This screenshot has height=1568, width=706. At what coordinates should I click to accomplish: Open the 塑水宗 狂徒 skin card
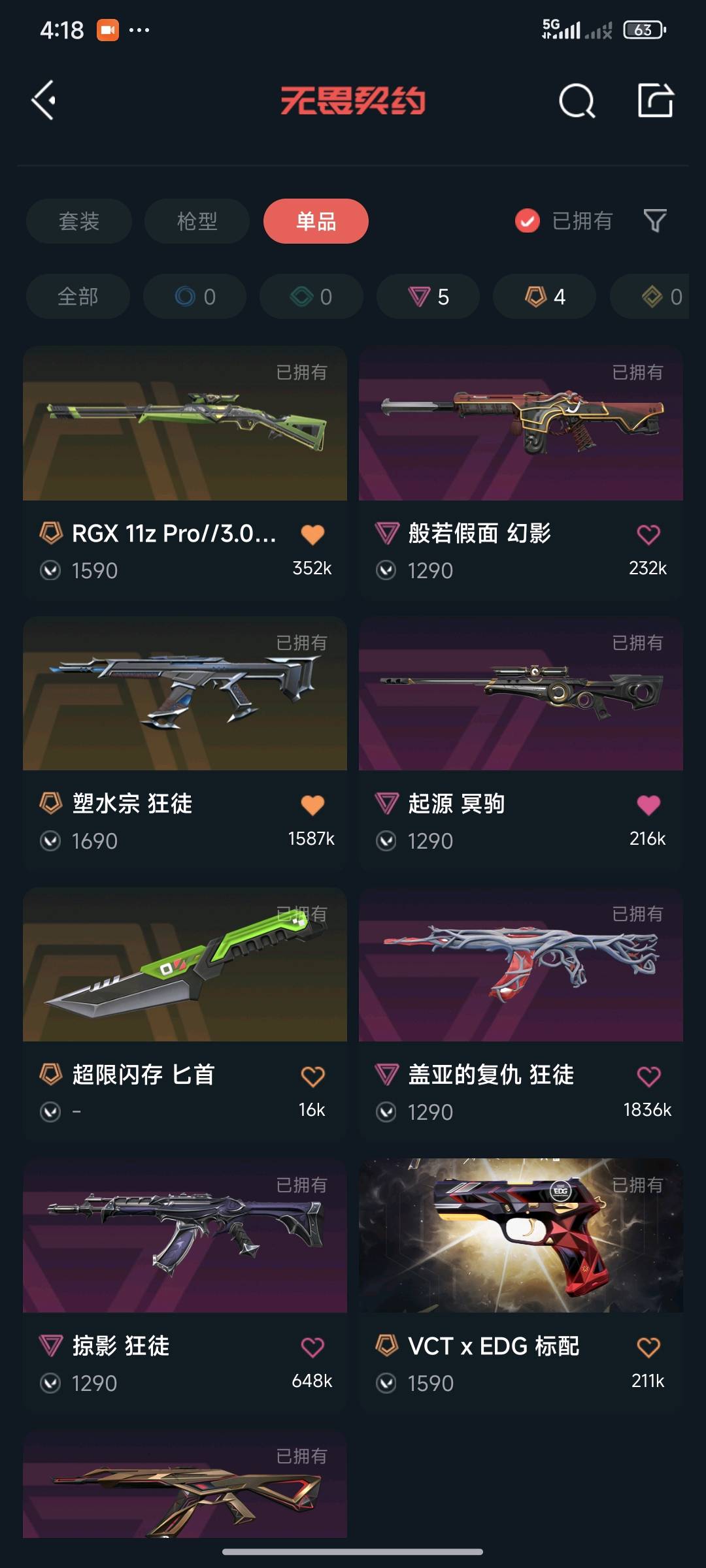tap(184, 694)
